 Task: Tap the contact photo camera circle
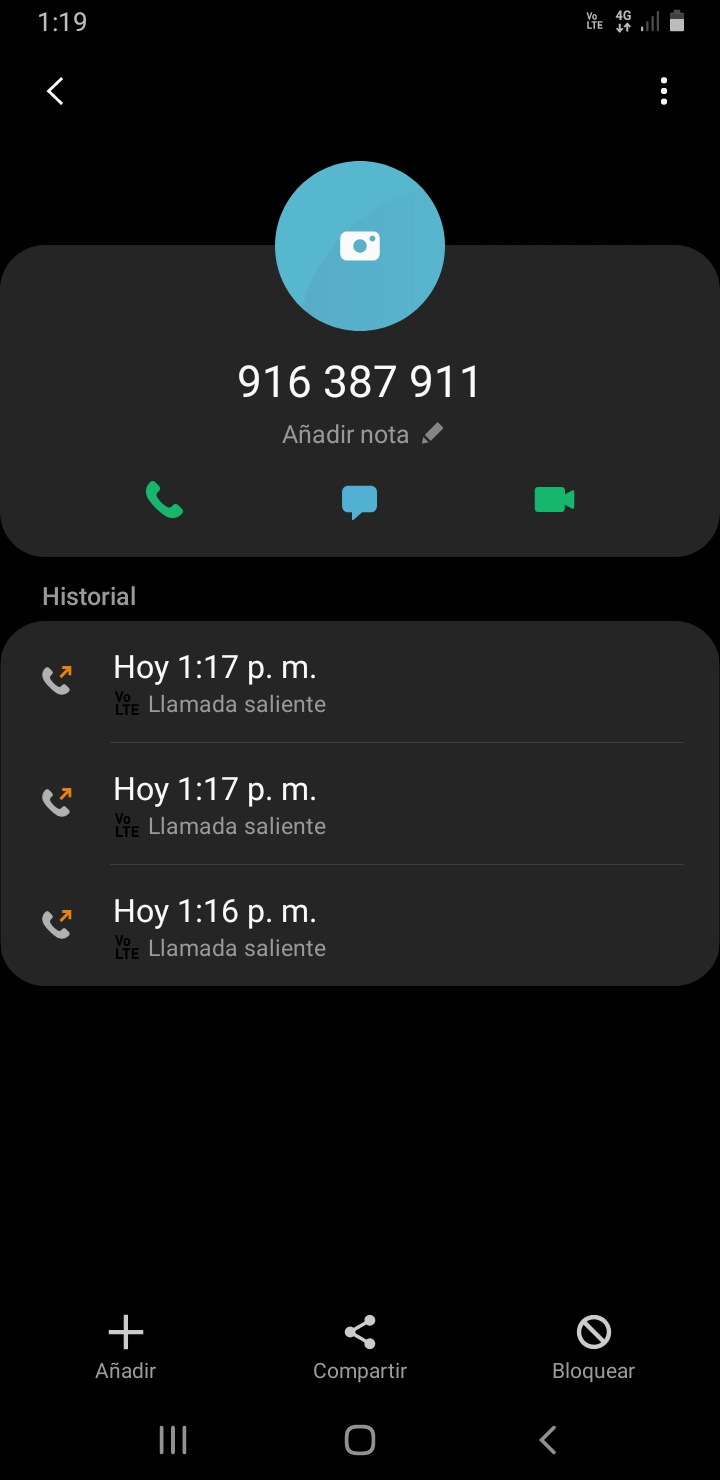(x=360, y=246)
